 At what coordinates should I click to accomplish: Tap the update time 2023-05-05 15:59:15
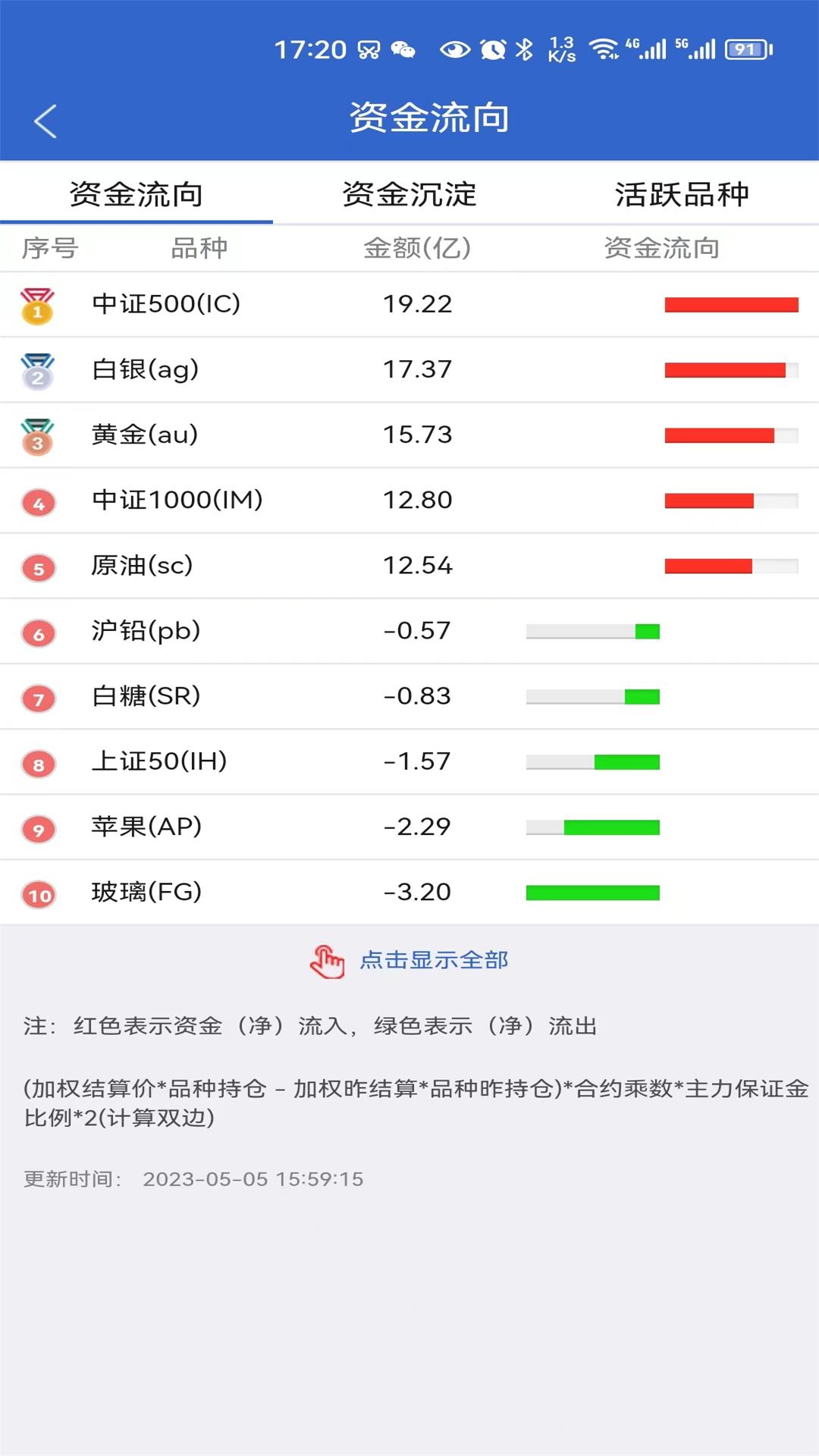click(x=254, y=1179)
